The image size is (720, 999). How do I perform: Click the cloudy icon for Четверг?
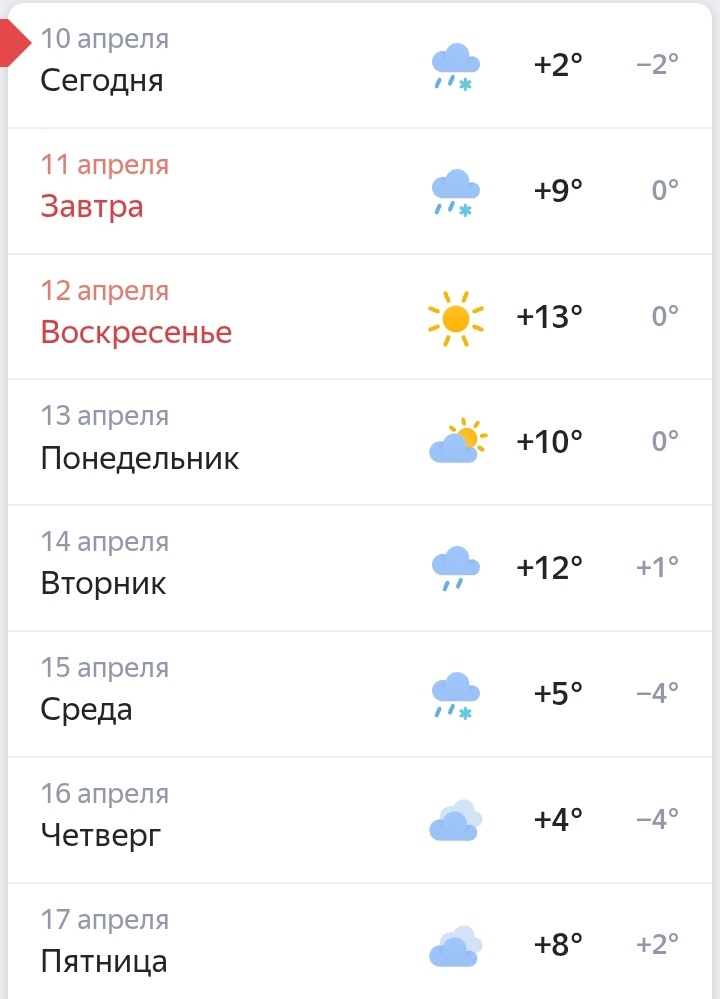coord(456,818)
